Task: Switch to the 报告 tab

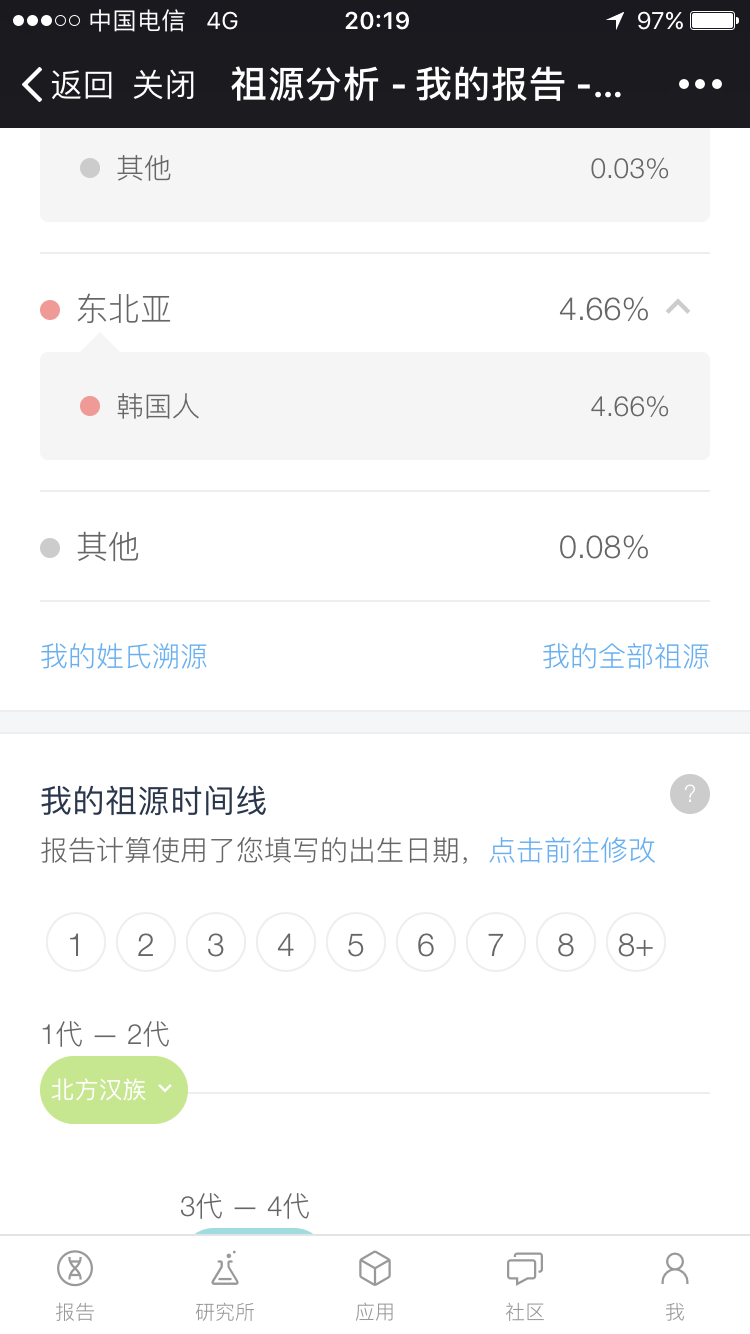Action: click(75, 1286)
